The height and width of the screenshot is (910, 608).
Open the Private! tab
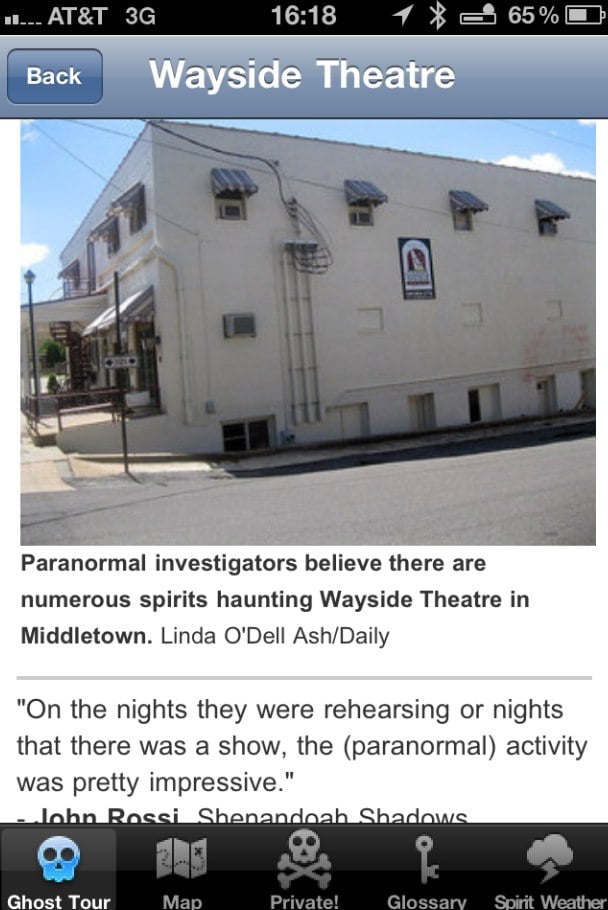(304, 870)
